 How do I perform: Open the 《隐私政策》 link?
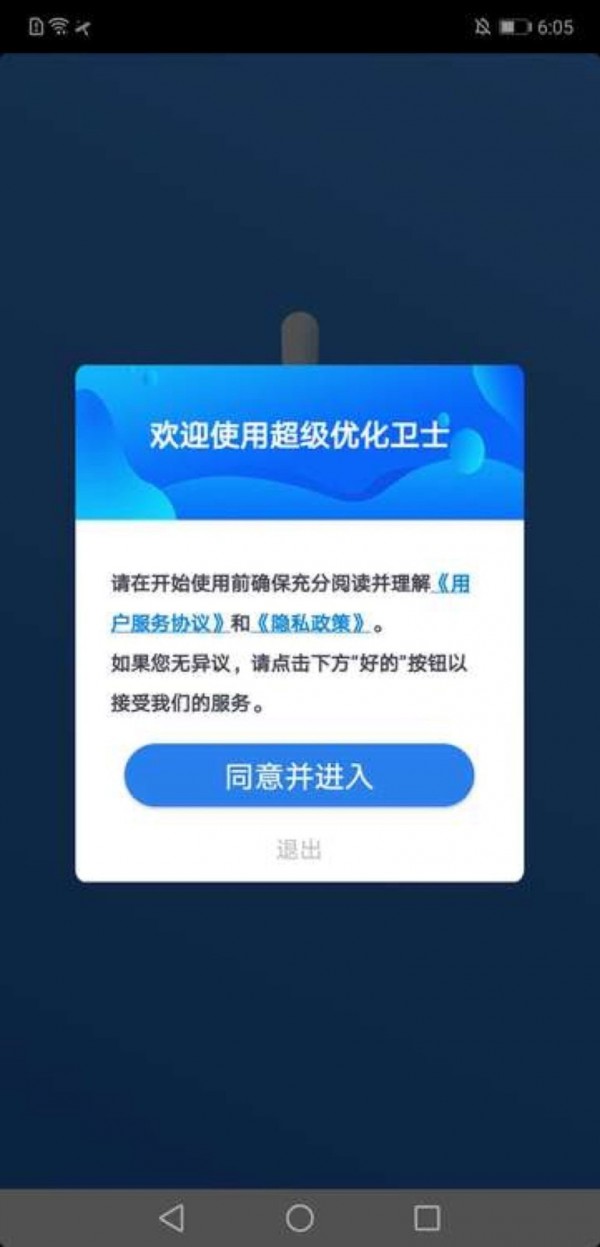pyautogui.click(x=310, y=623)
